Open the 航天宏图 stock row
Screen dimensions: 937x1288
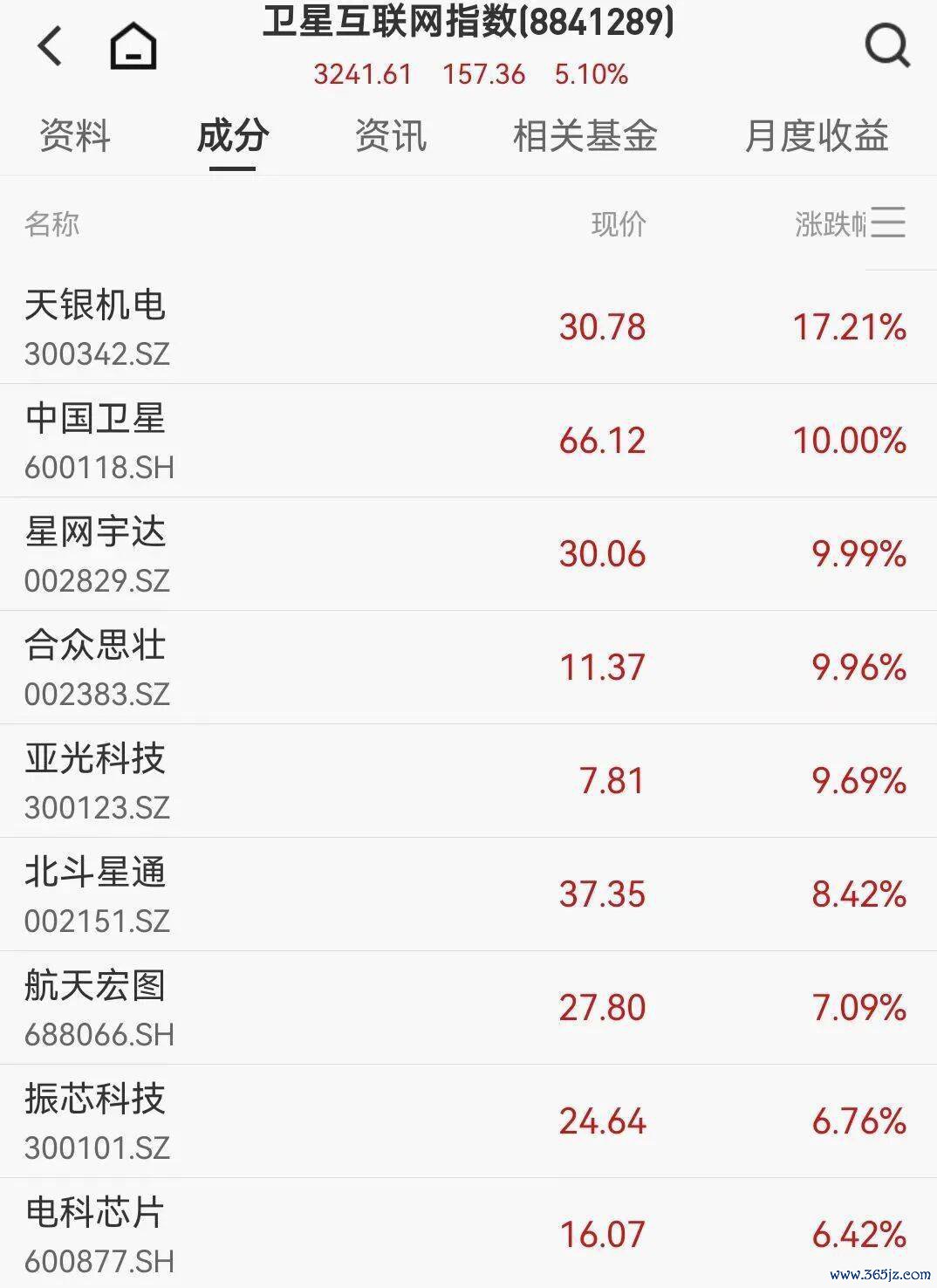point(96,1007)
